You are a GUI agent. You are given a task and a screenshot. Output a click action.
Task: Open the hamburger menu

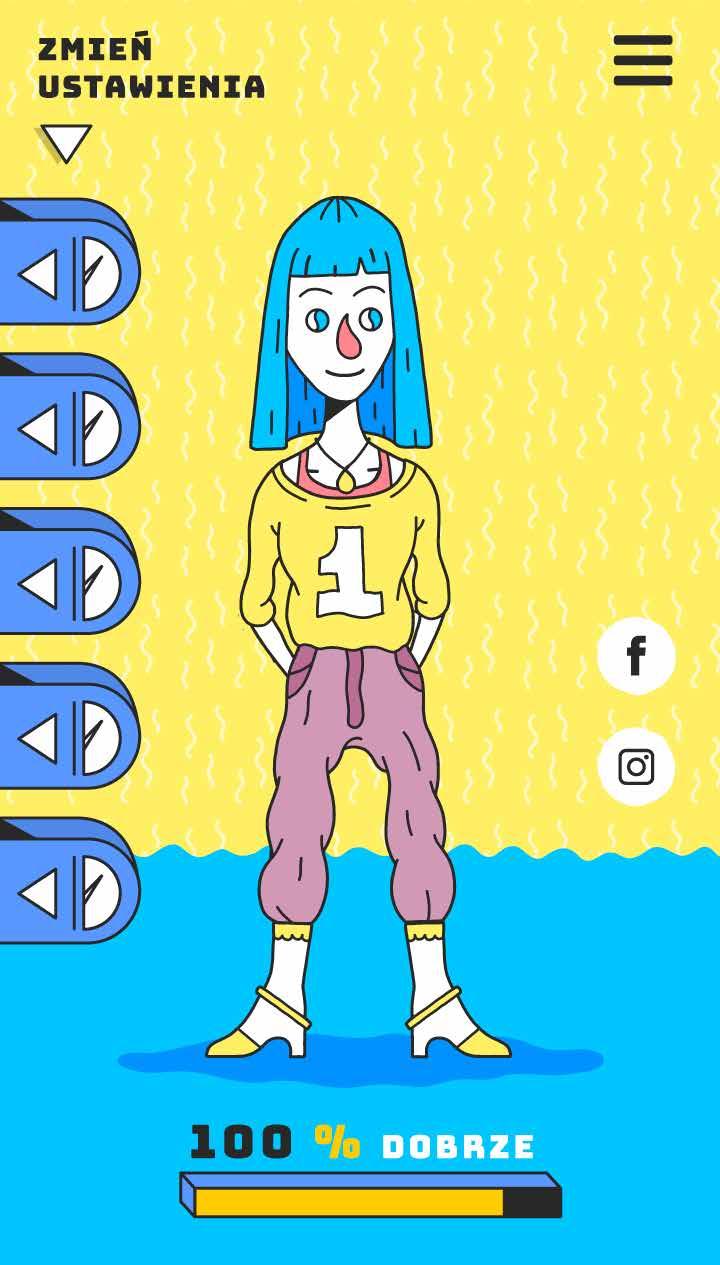[x=643, y=60]
